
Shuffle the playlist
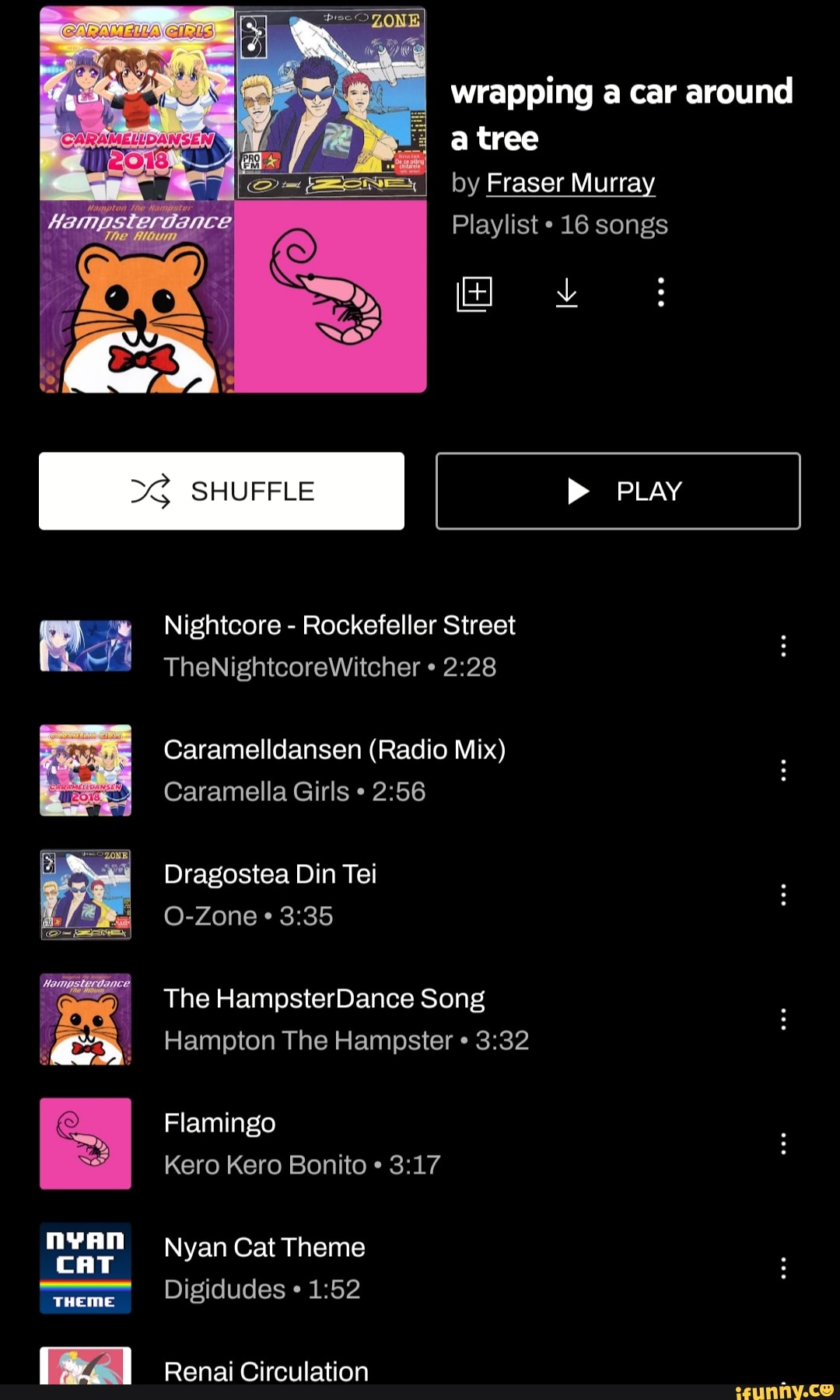pos(222,491)
